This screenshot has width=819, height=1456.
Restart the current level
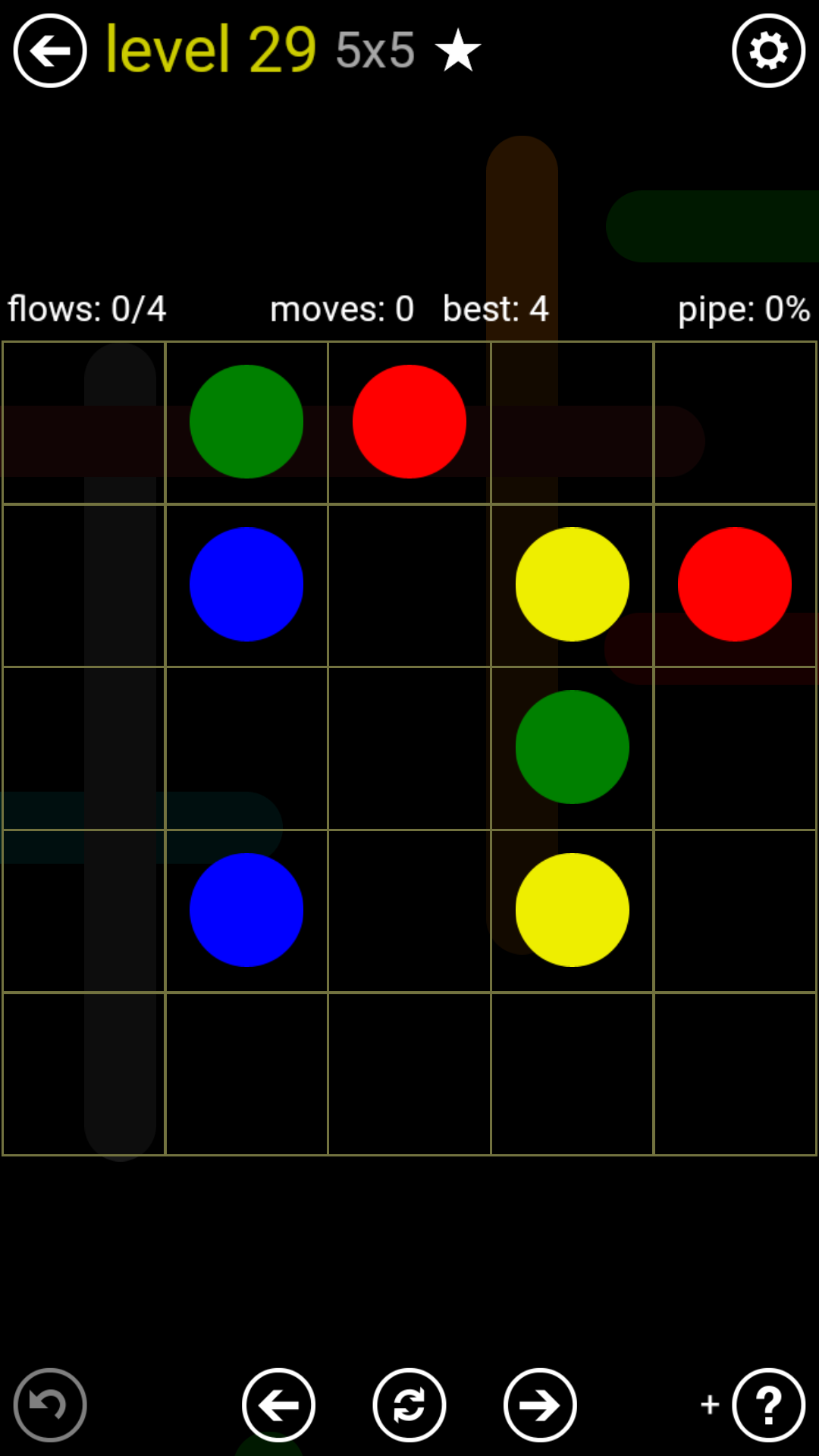pos(409,1404)
